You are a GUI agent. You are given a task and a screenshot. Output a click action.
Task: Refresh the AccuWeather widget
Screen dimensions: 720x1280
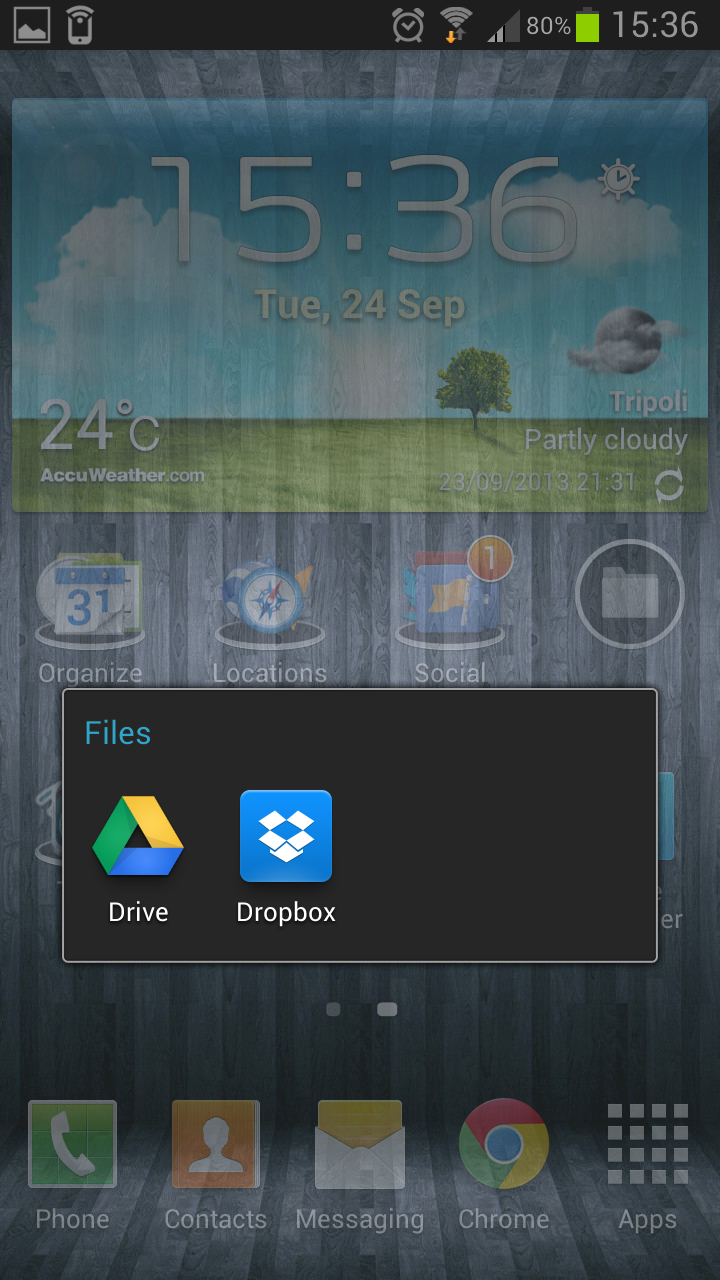[669, 486]
